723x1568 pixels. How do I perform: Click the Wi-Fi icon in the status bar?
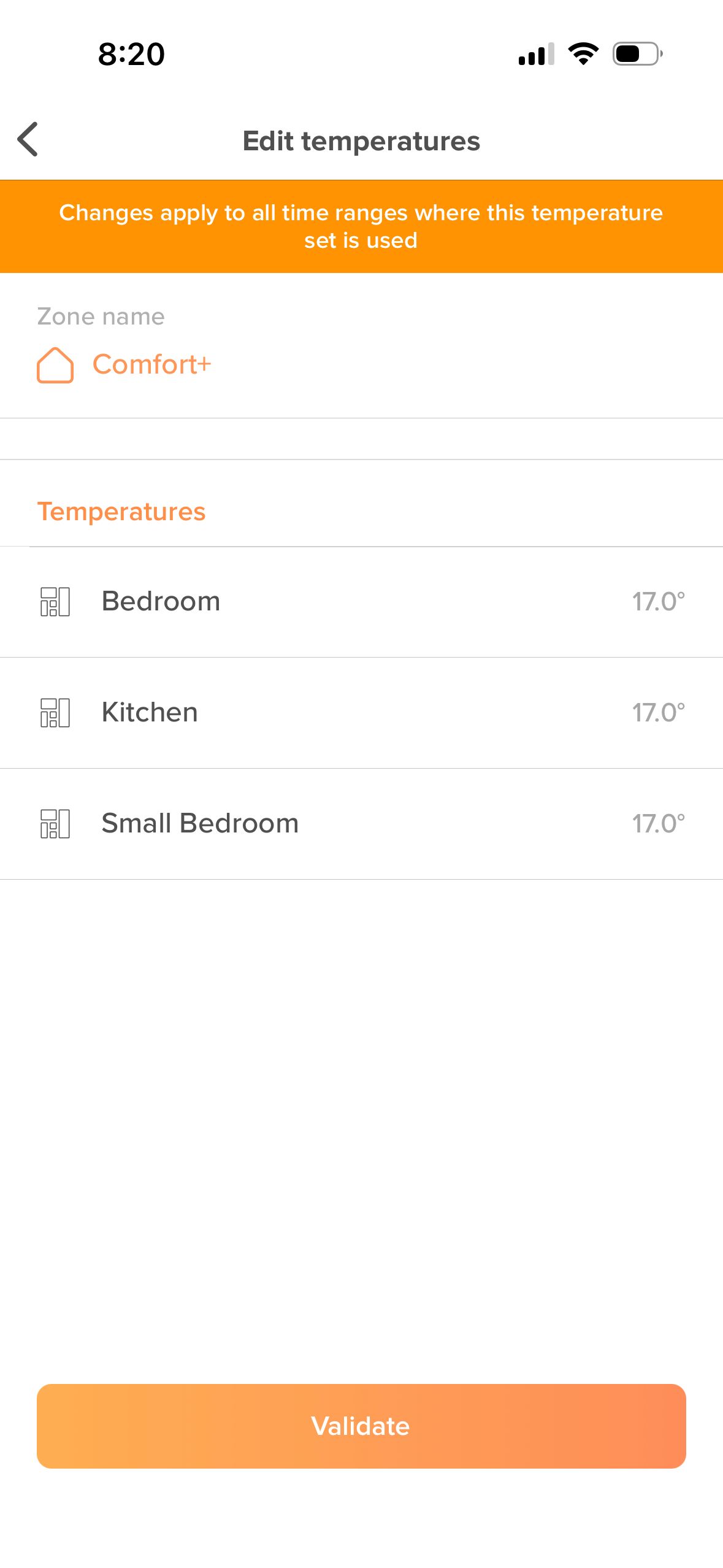583,54
